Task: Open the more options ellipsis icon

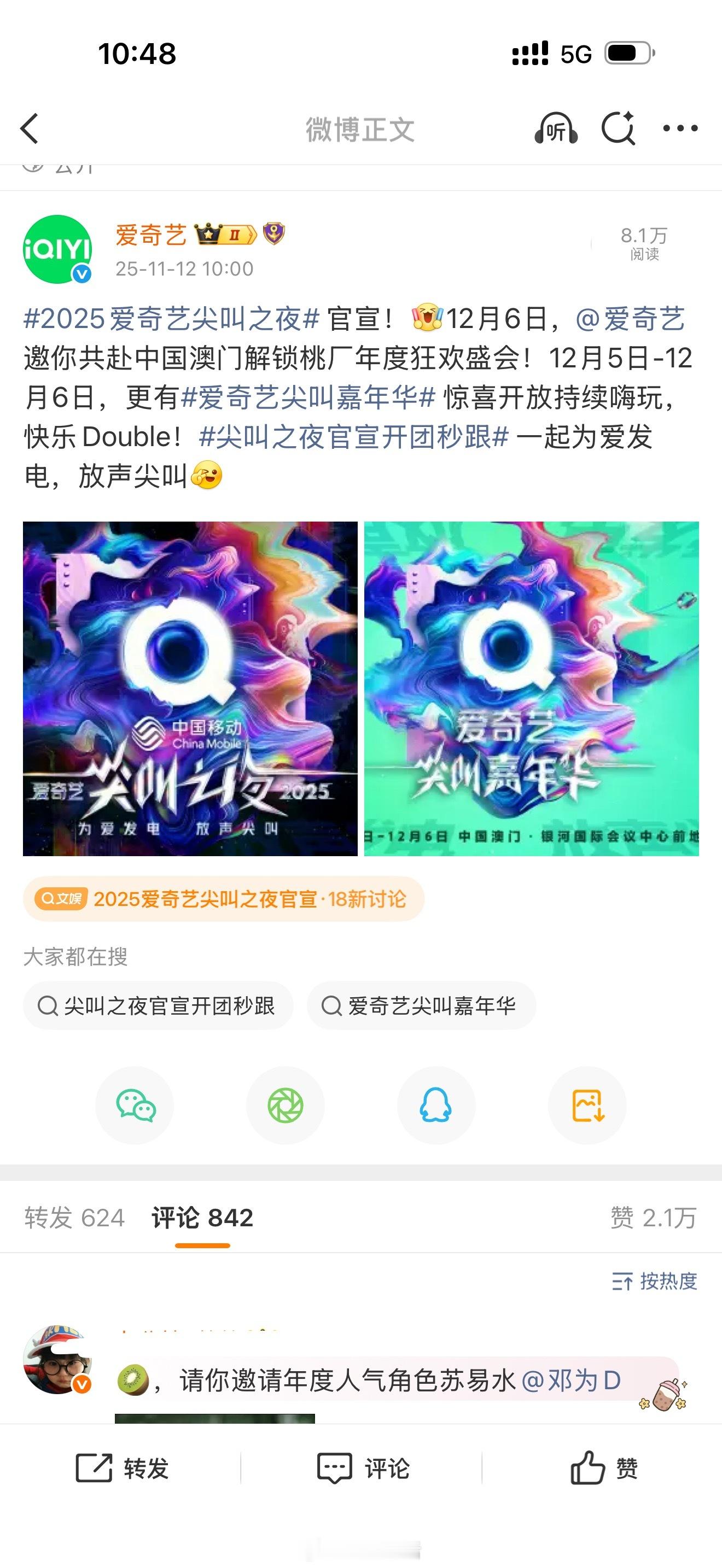Action: (680, 128)
